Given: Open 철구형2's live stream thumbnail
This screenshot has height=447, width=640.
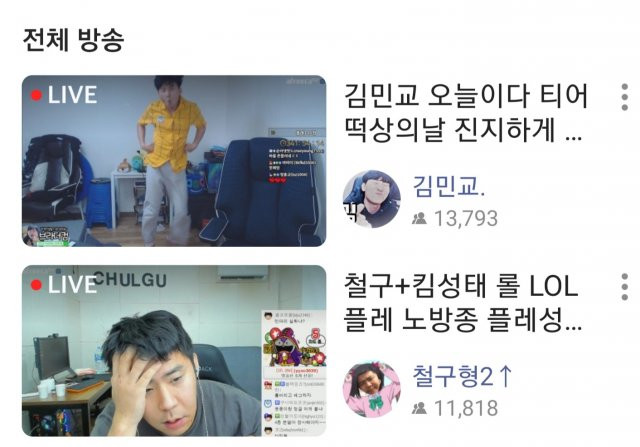Looking at the screenshot, I should (174, 350).
